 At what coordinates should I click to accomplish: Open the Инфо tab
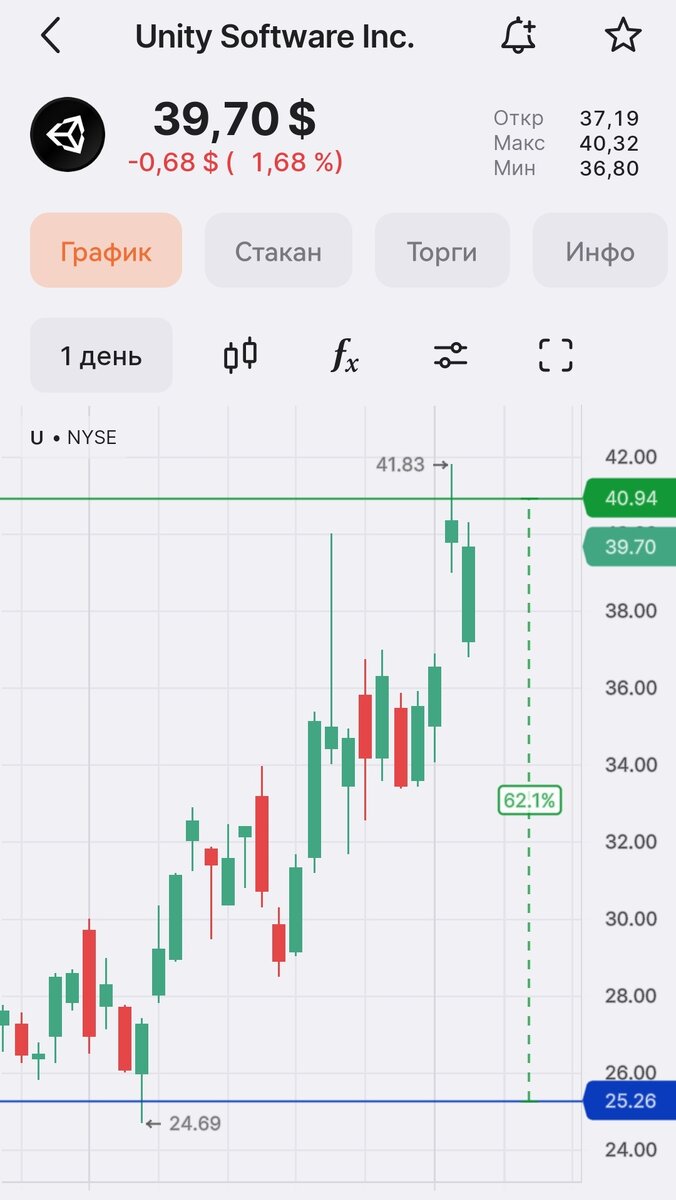(599, 251)
